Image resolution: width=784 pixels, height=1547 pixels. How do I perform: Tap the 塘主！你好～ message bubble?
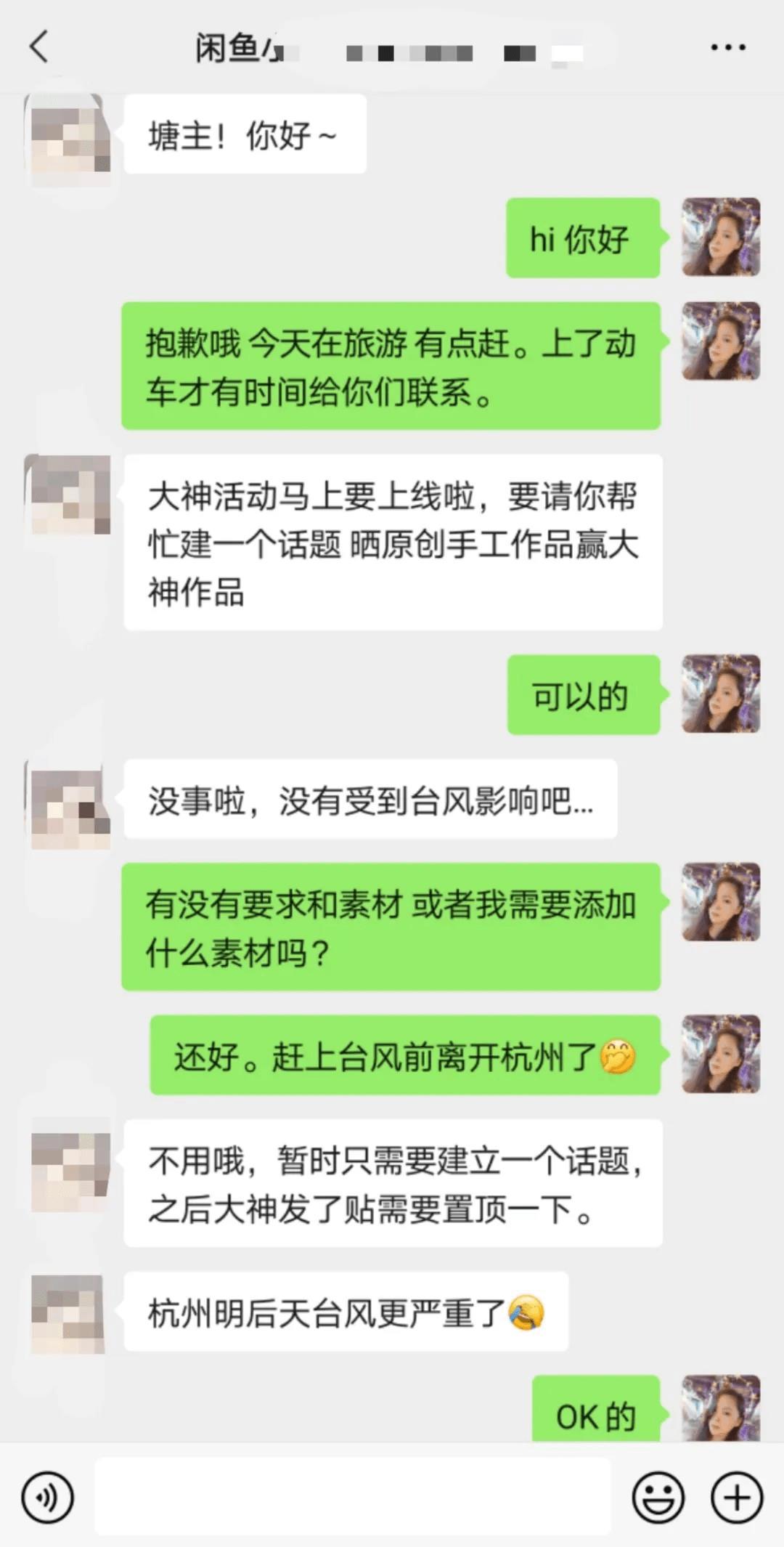pyautogui.click(x=243, y=134)
